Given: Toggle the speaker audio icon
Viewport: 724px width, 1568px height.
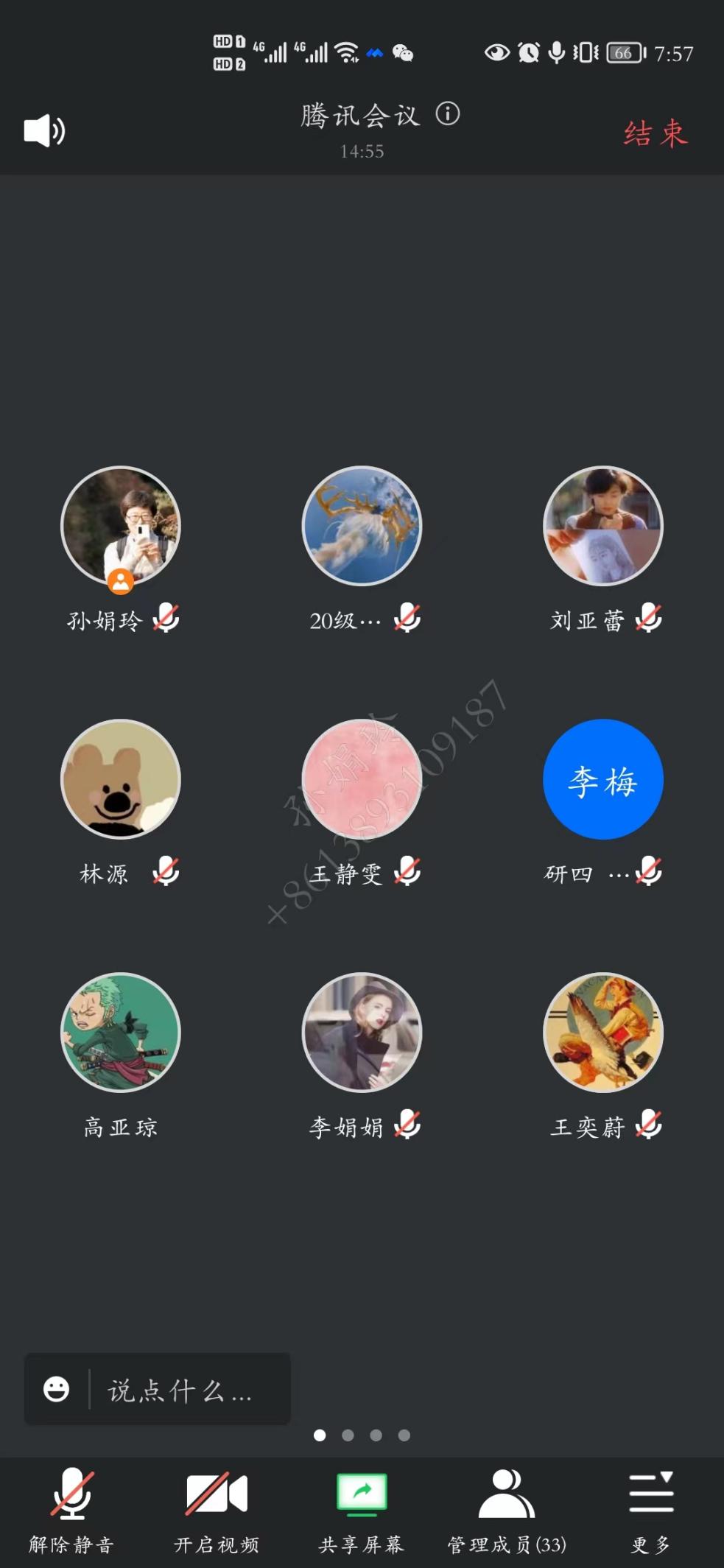Looking at the screenshot, I should coord(44,132).
